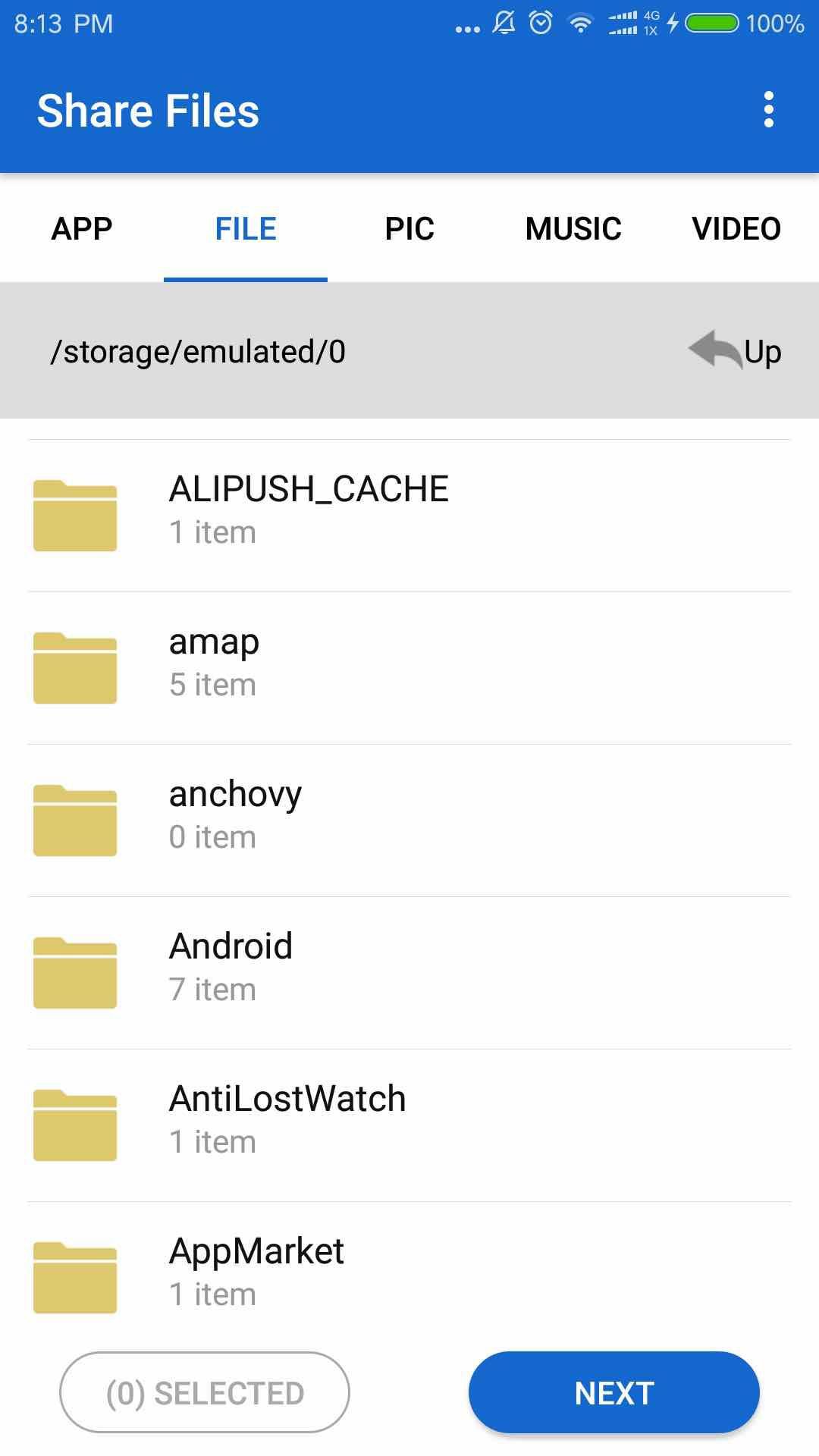Select the FILE tab
This screenshot has width=819, height=1456.
(x=246, y=228)
